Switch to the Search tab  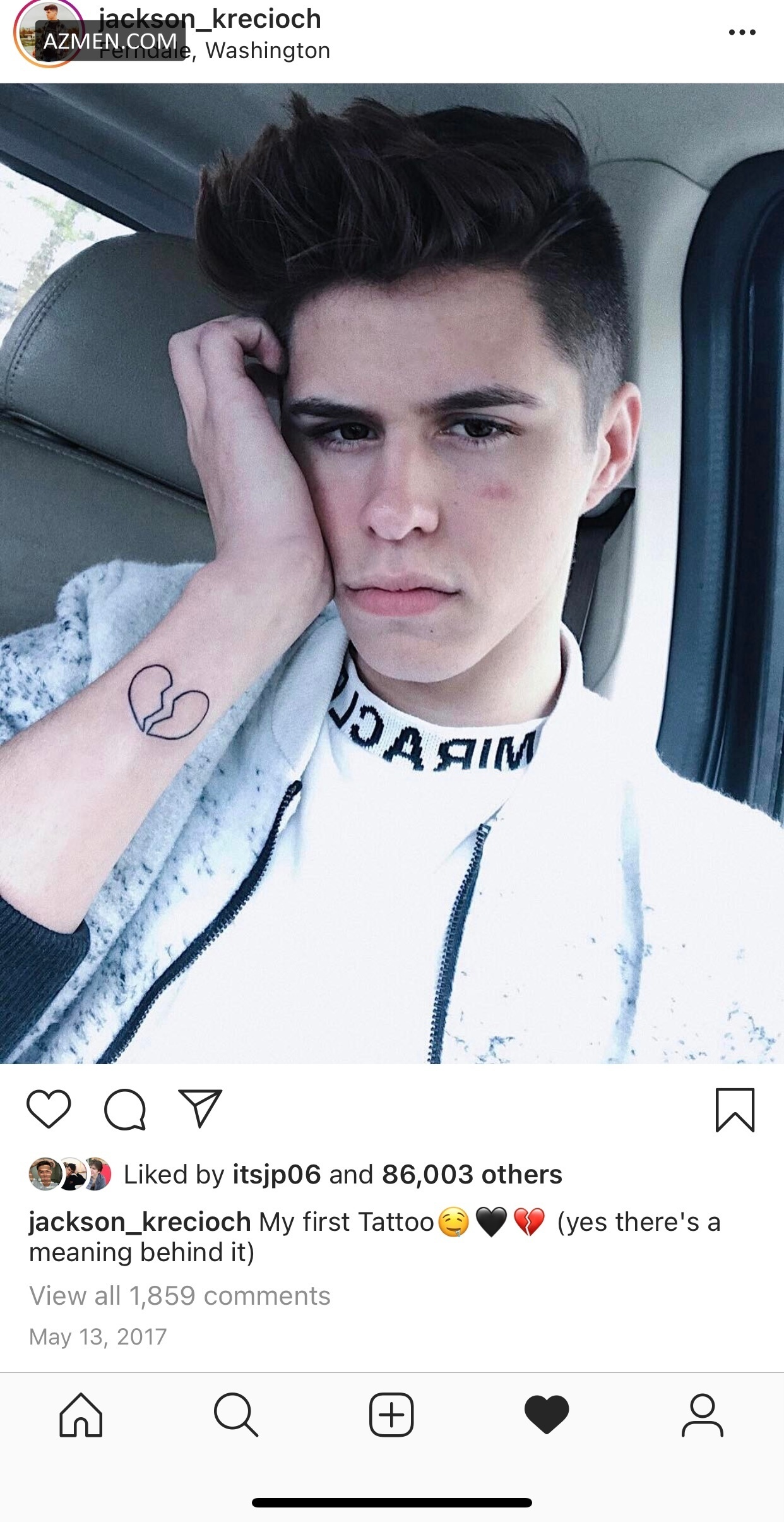coord(236,1415)
